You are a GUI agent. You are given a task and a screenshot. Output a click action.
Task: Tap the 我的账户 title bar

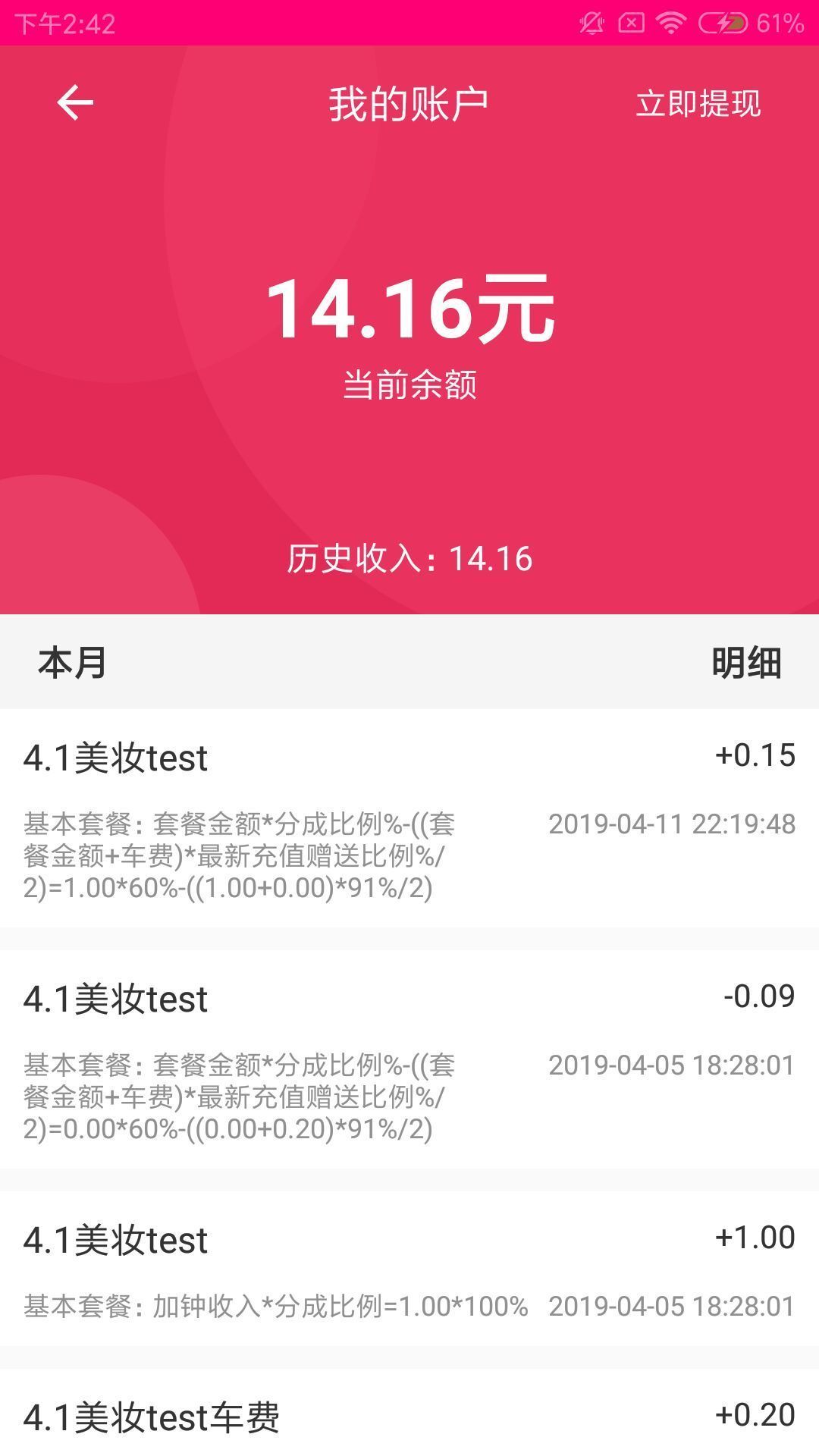(409, 104)
